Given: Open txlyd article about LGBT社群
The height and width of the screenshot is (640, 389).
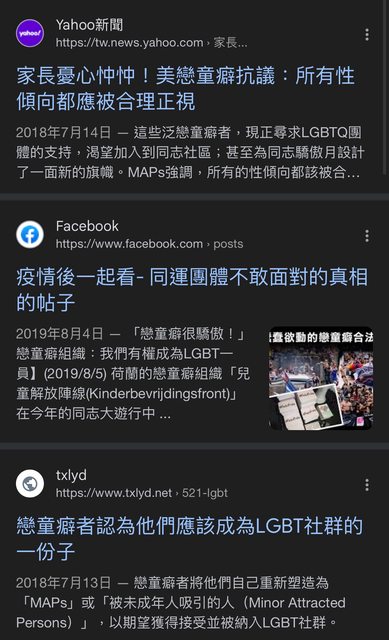Looking at the screenshot, I should (x=189, y=538).
